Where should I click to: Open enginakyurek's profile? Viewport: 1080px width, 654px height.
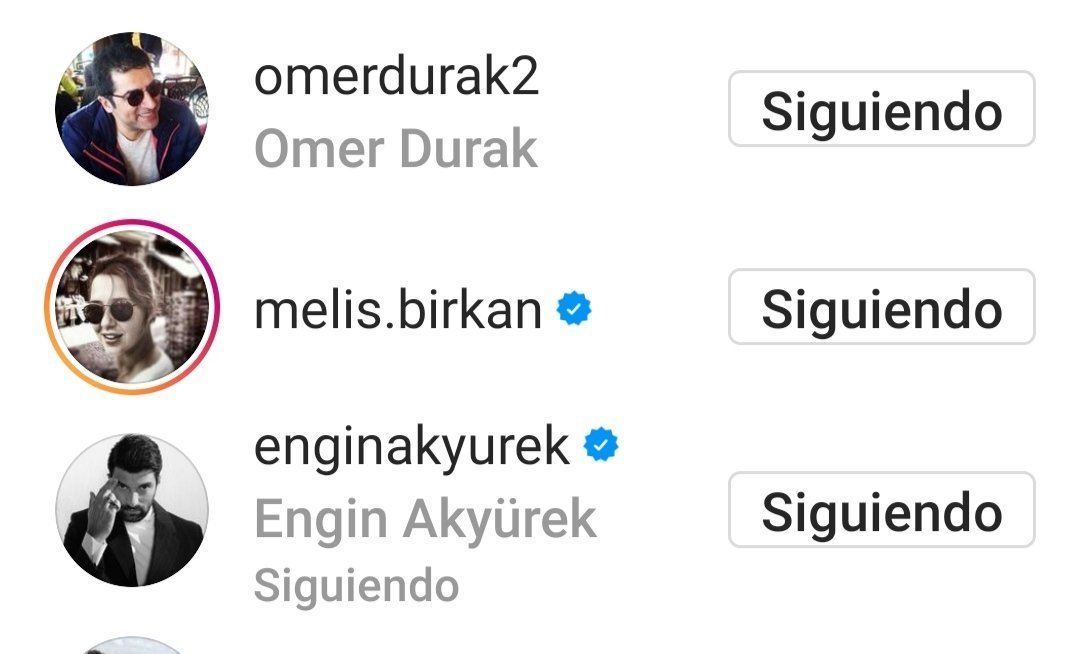[411, 447]
